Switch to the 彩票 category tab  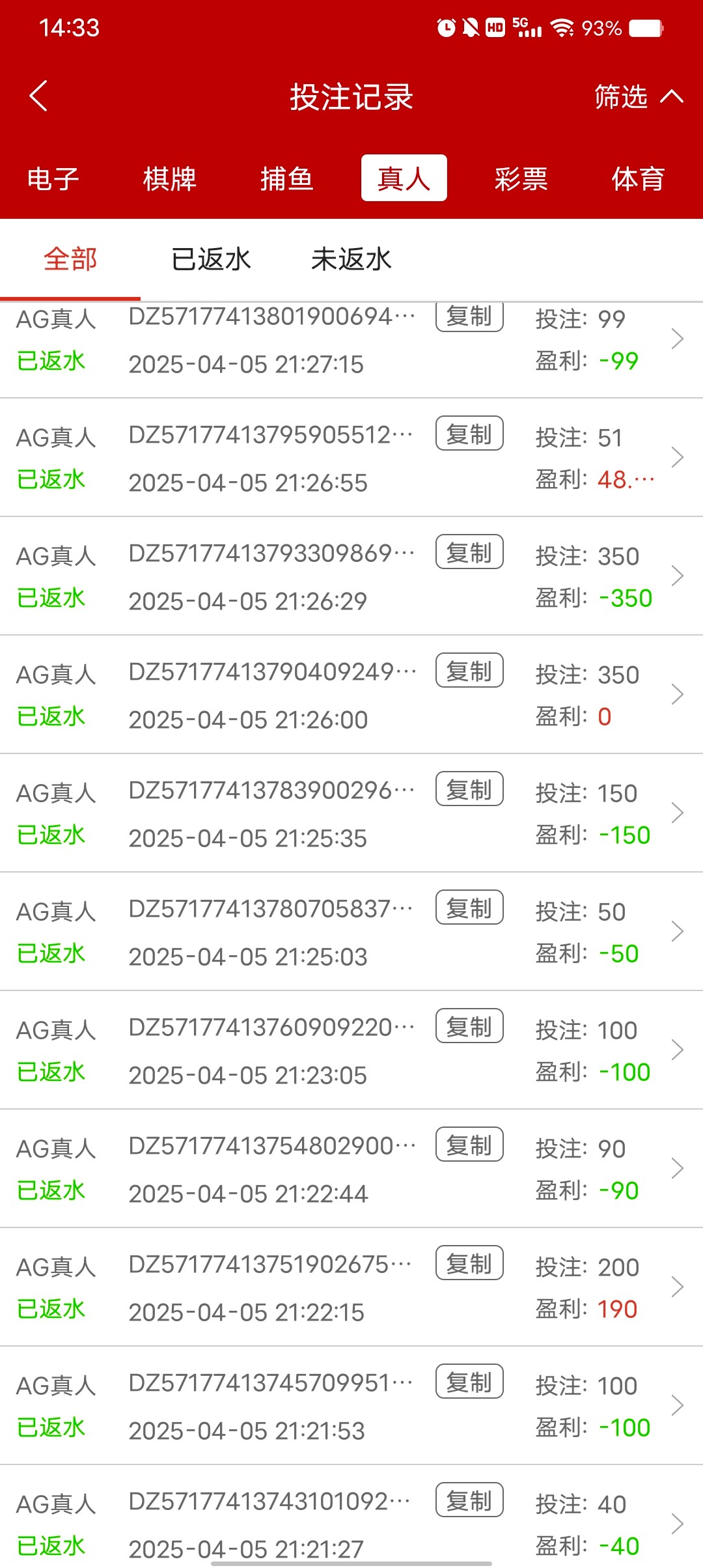[521, 178]
